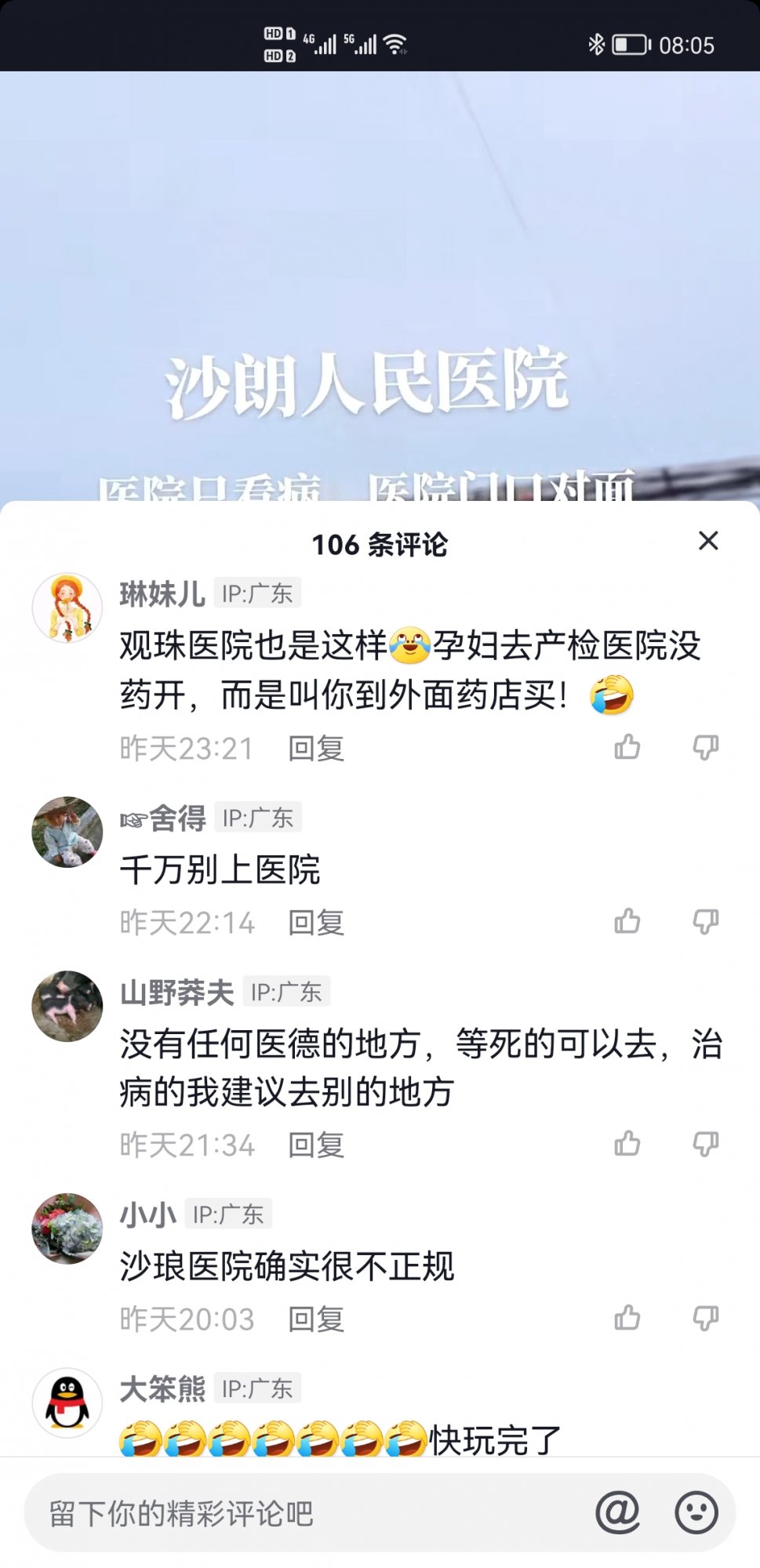Screen dimensions: 760x1568
Task: View 山野莽夫's profile avatar
Action: pyautogui.click(x=67, y=1007)
